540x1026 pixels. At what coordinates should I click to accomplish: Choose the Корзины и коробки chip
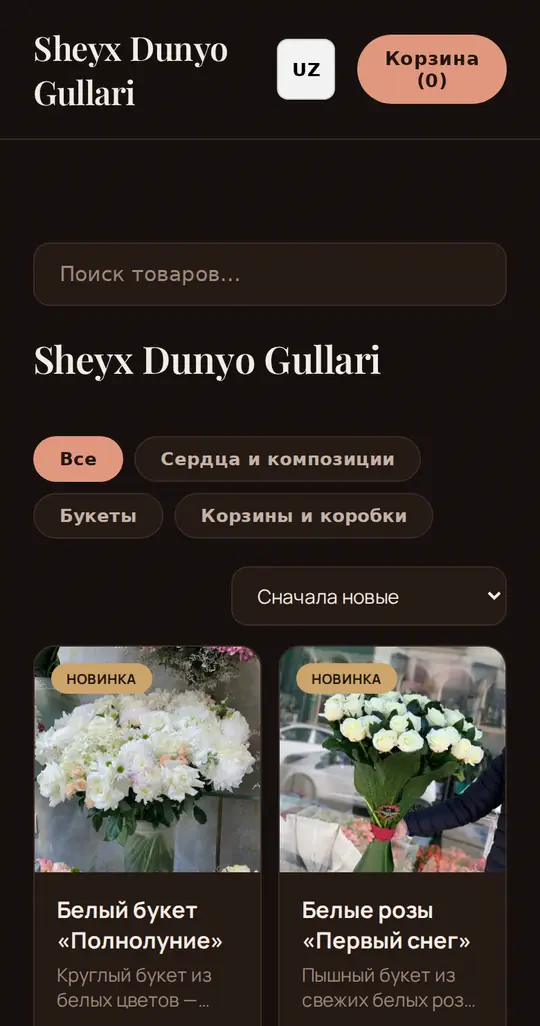[x=304, y=516]
